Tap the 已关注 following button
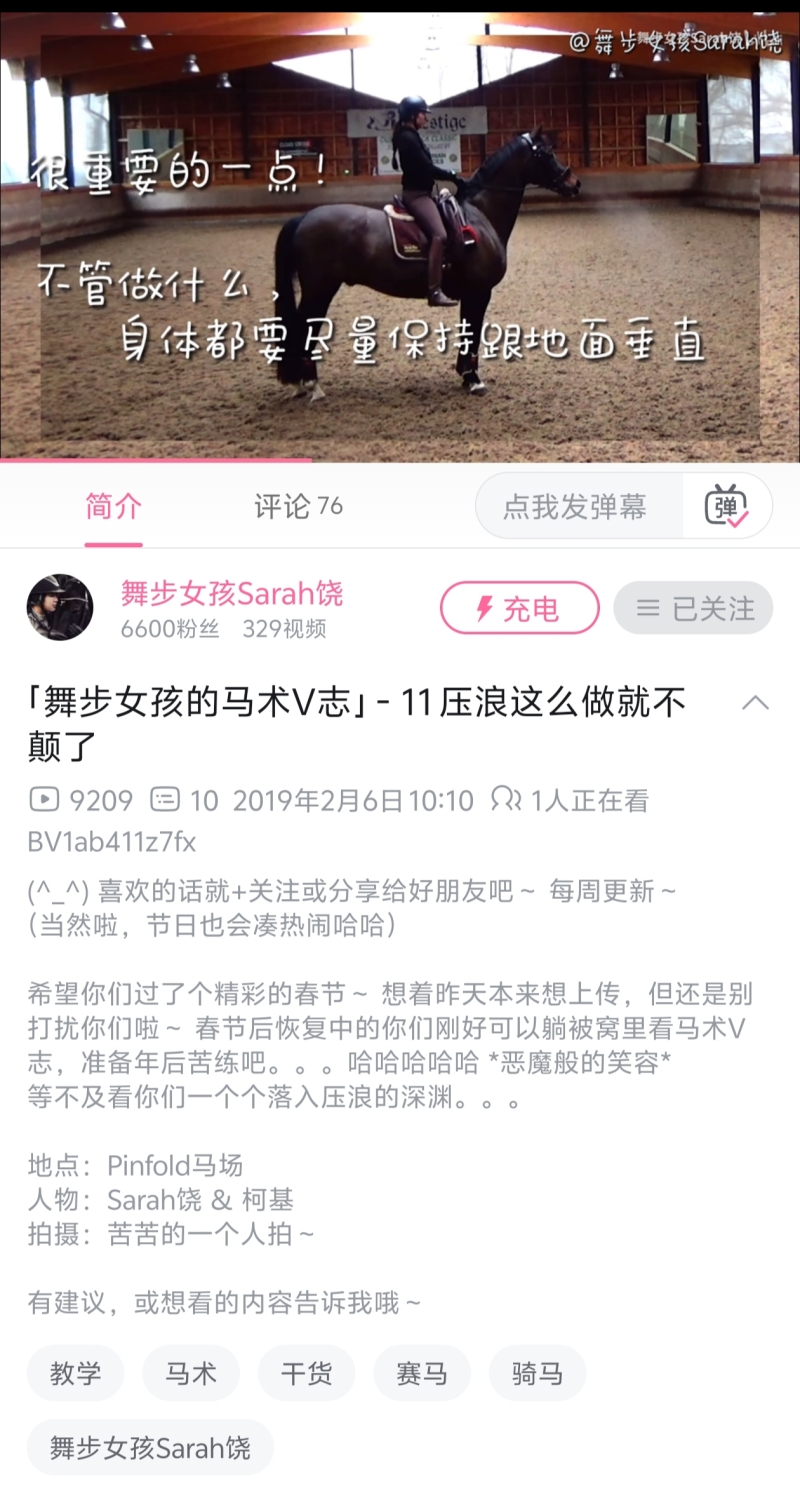The image size is (800, 1507). [x=693, y=608]
